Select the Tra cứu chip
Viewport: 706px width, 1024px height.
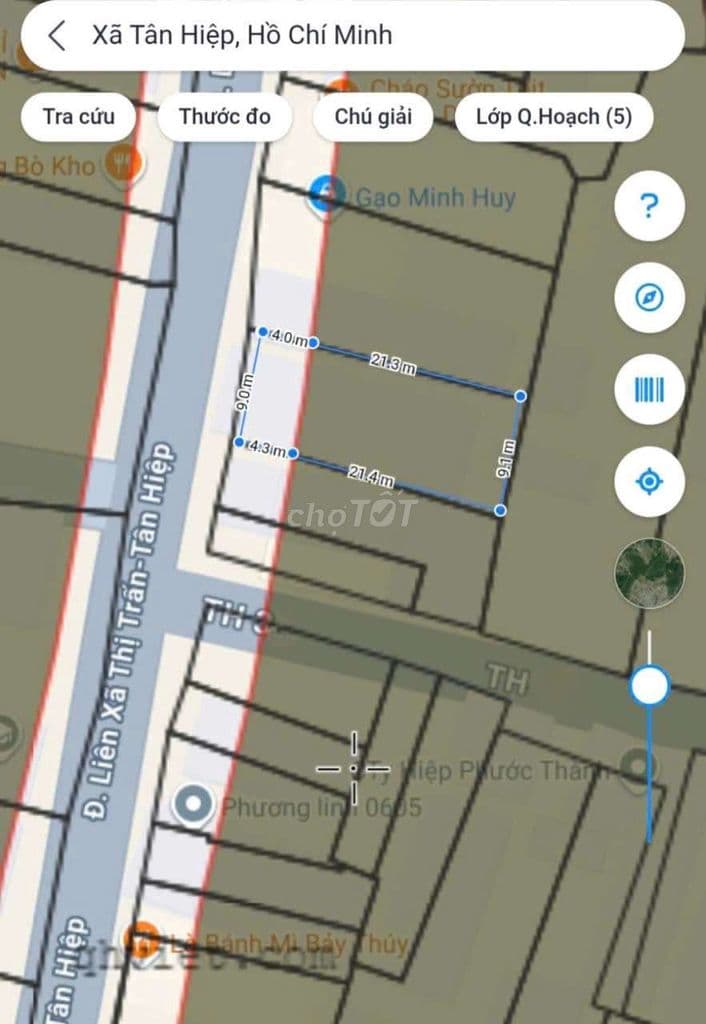pyautogui.click(x=78, y=117)
